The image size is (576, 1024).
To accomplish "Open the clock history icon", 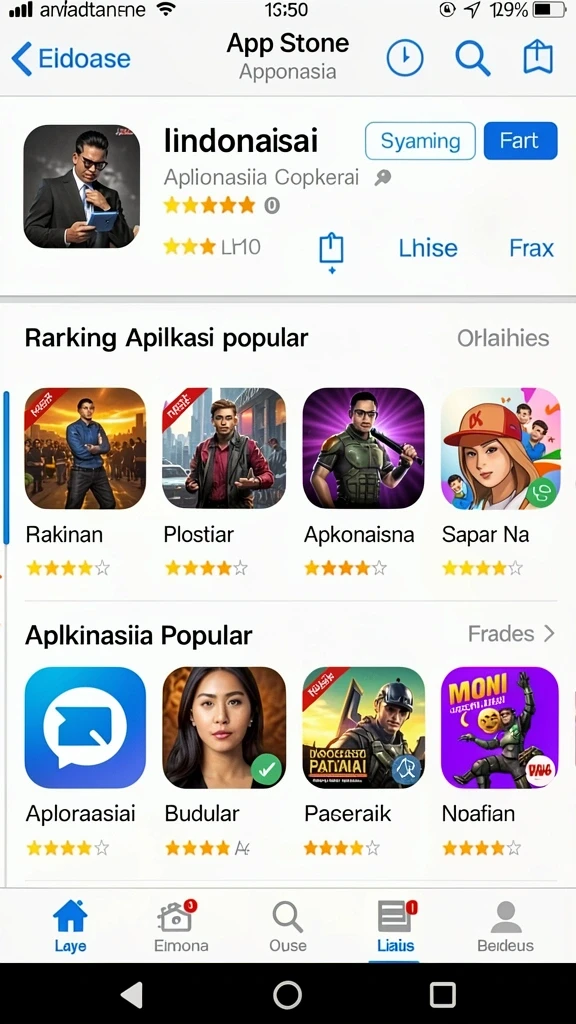I will coord(405,58).
